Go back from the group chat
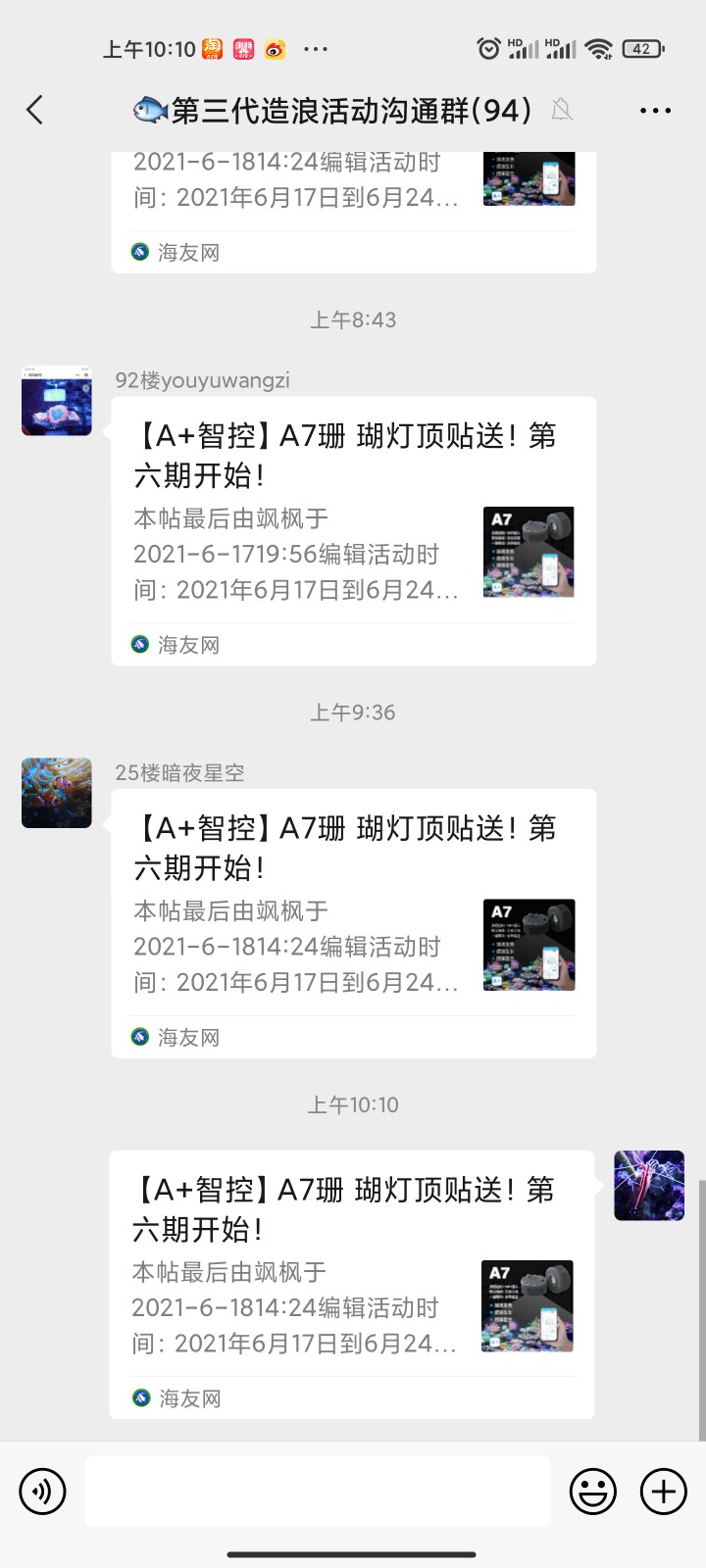 click(x=35, y=110)
